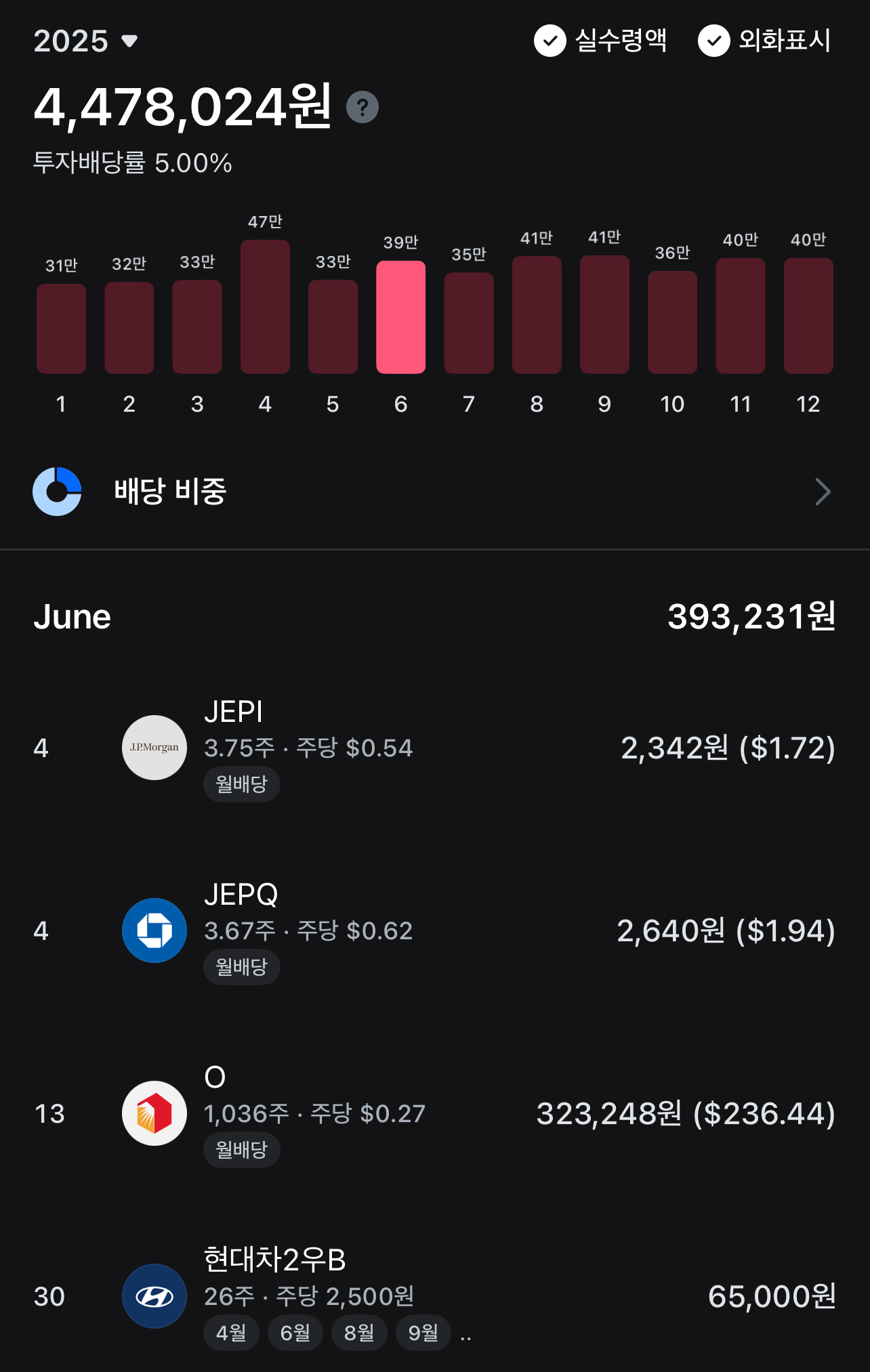The width and height of the screenshot is (870, 1372).
Task: Select the month 2 bar showing 32만
Action: 129,328
